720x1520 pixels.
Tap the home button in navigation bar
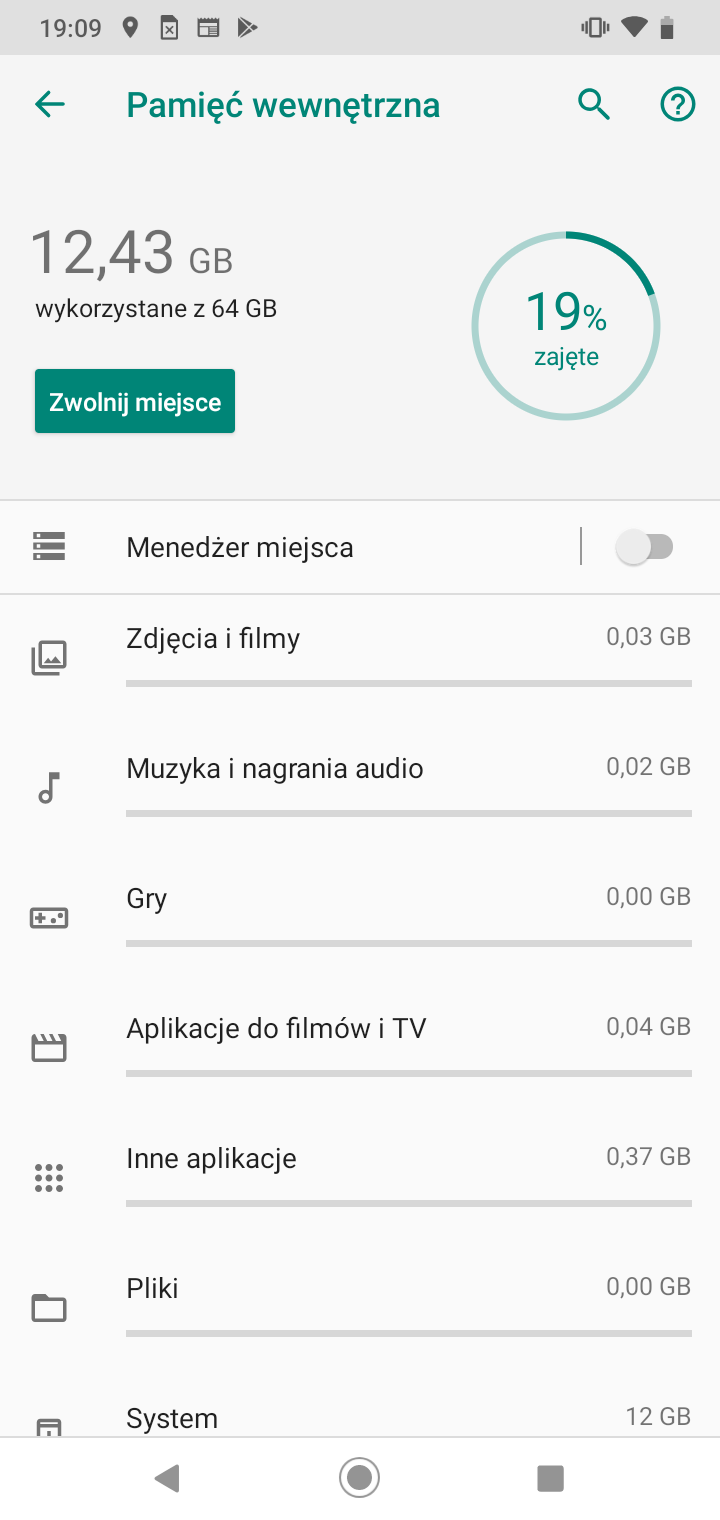(x=359, y=1478)
